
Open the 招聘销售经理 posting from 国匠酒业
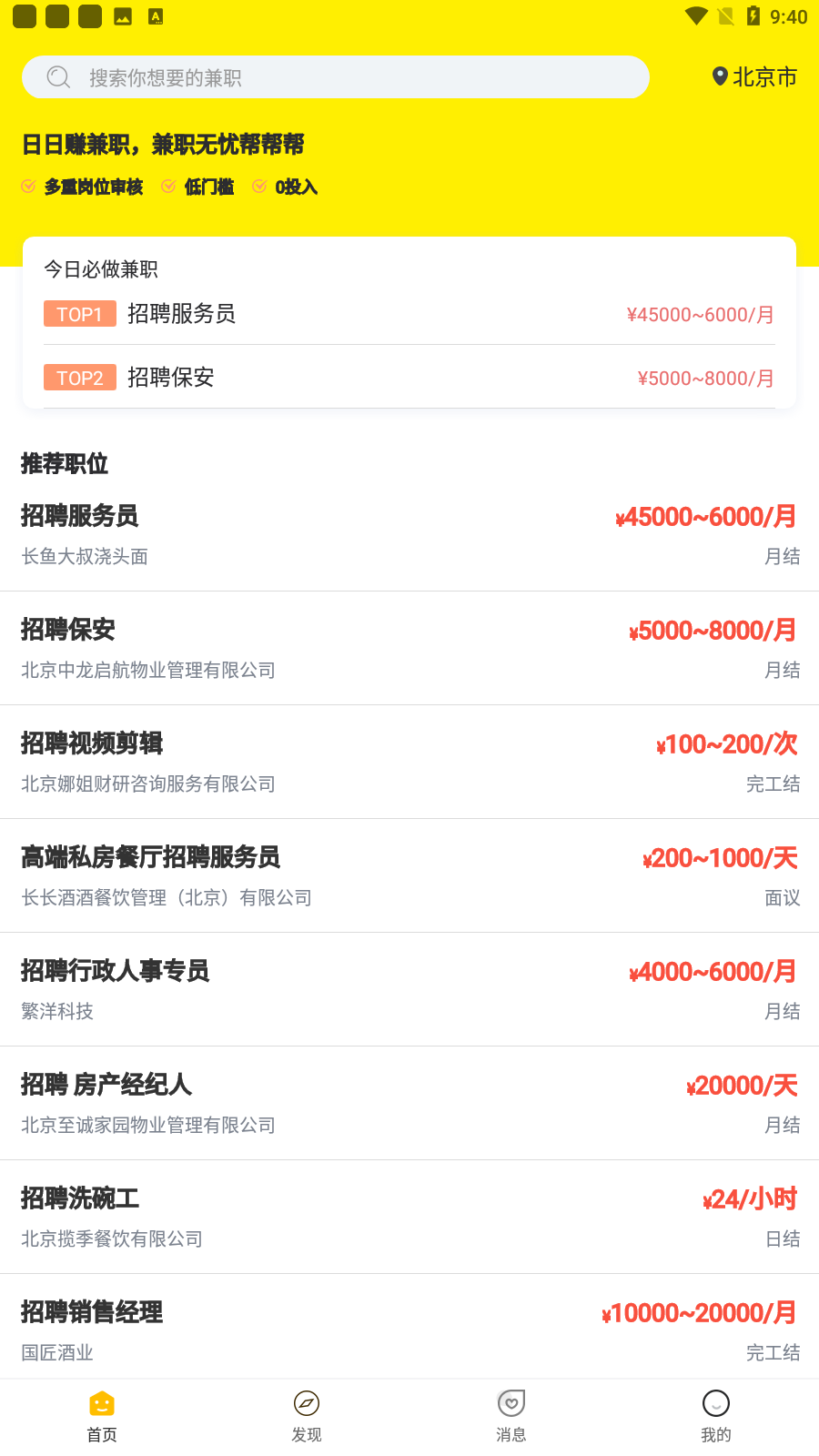click(409, 1330)
